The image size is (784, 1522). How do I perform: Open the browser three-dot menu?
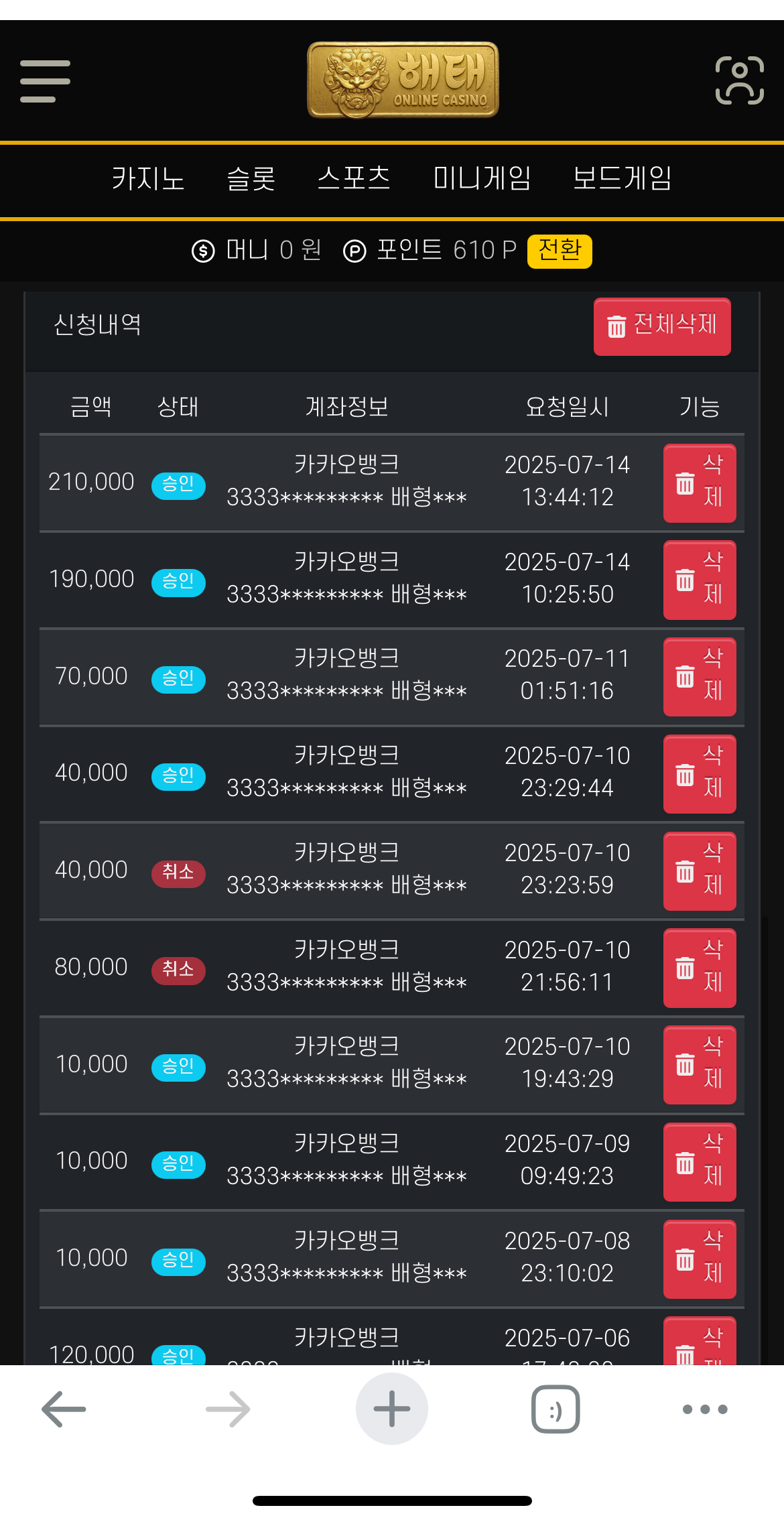(705, 1409)
